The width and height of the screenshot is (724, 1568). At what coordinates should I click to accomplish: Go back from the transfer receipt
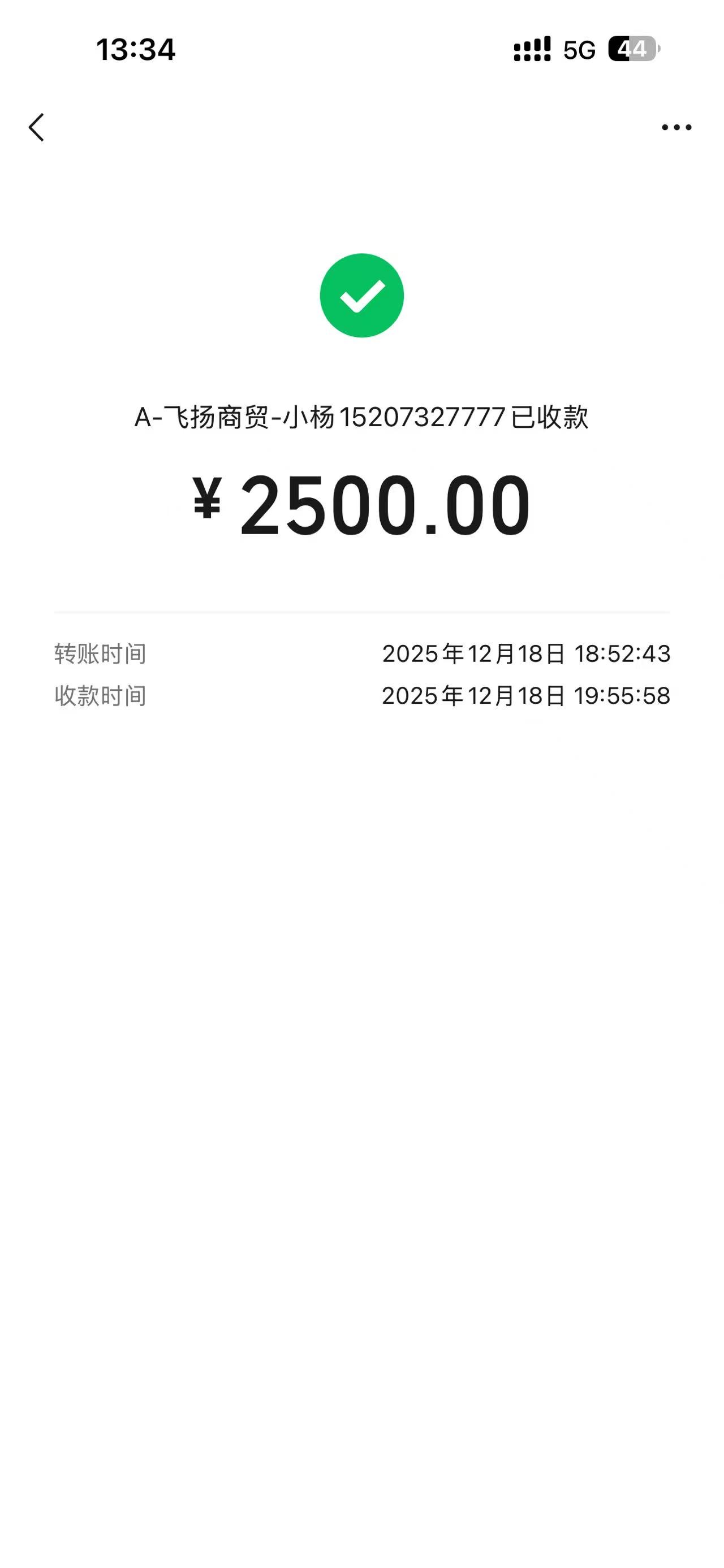coord(37,127)
